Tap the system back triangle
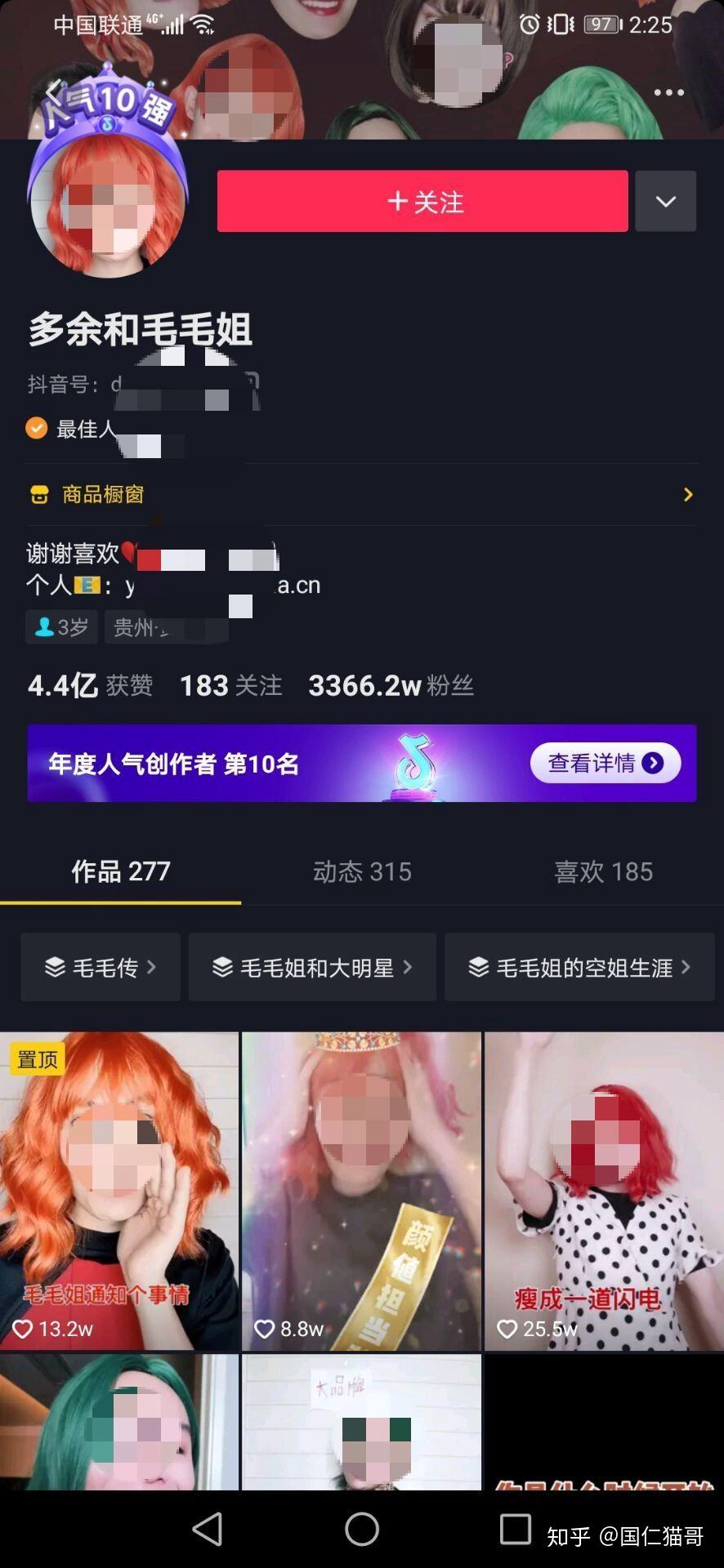Image resolution: width=724 pixels, height=1568 pixels. (207, 1529)
